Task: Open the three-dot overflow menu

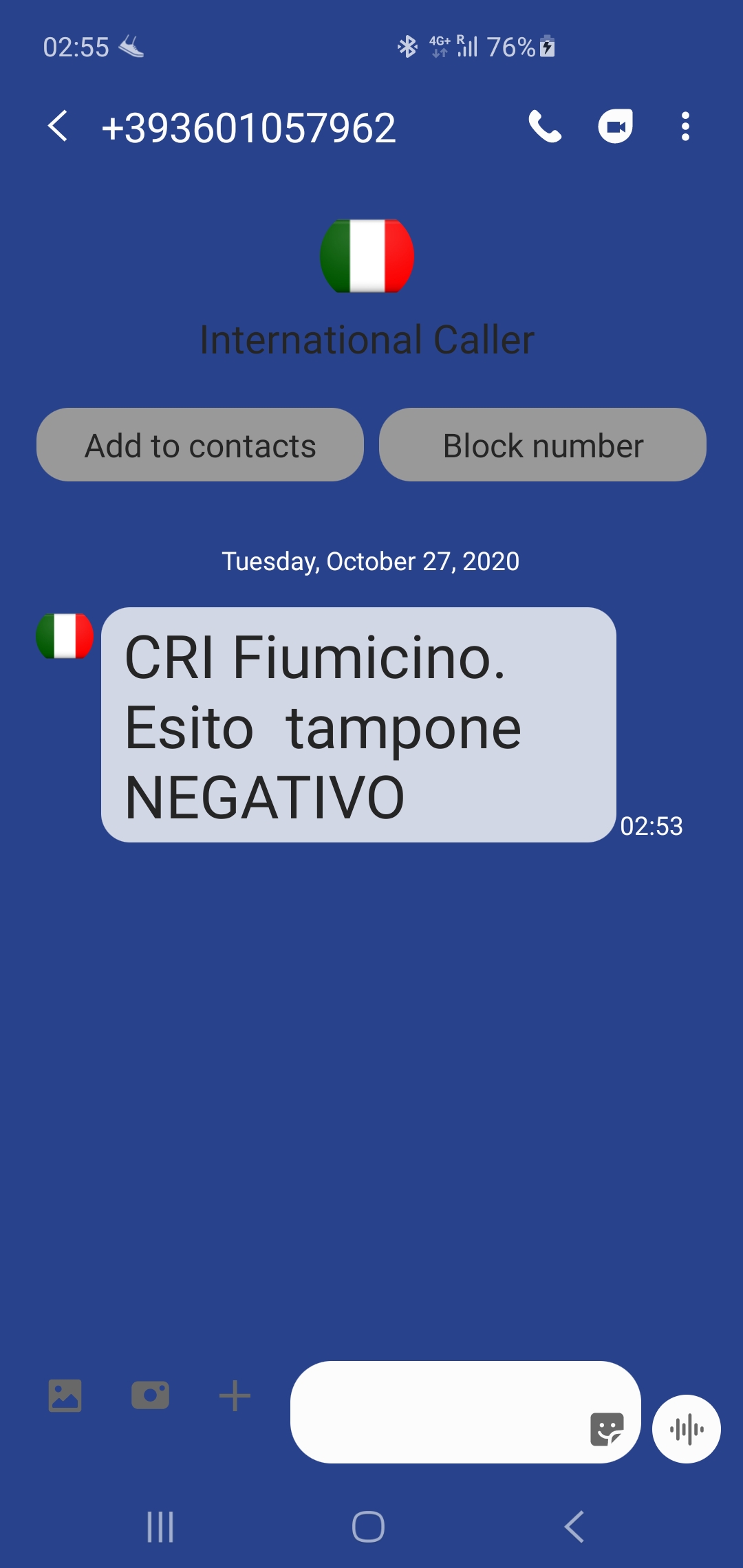Action: pos(685,127)
